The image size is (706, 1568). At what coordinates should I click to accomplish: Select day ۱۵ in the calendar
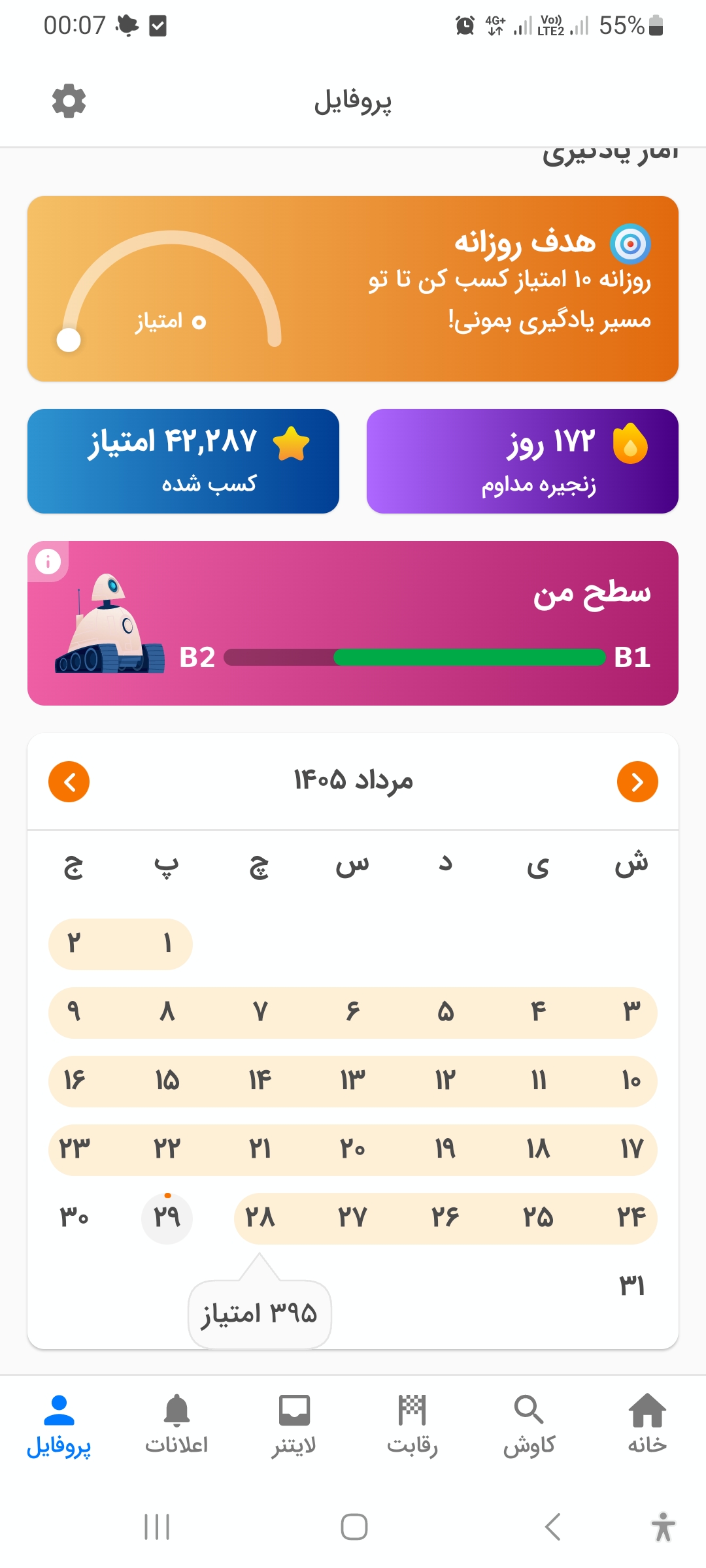(167, 1081)
